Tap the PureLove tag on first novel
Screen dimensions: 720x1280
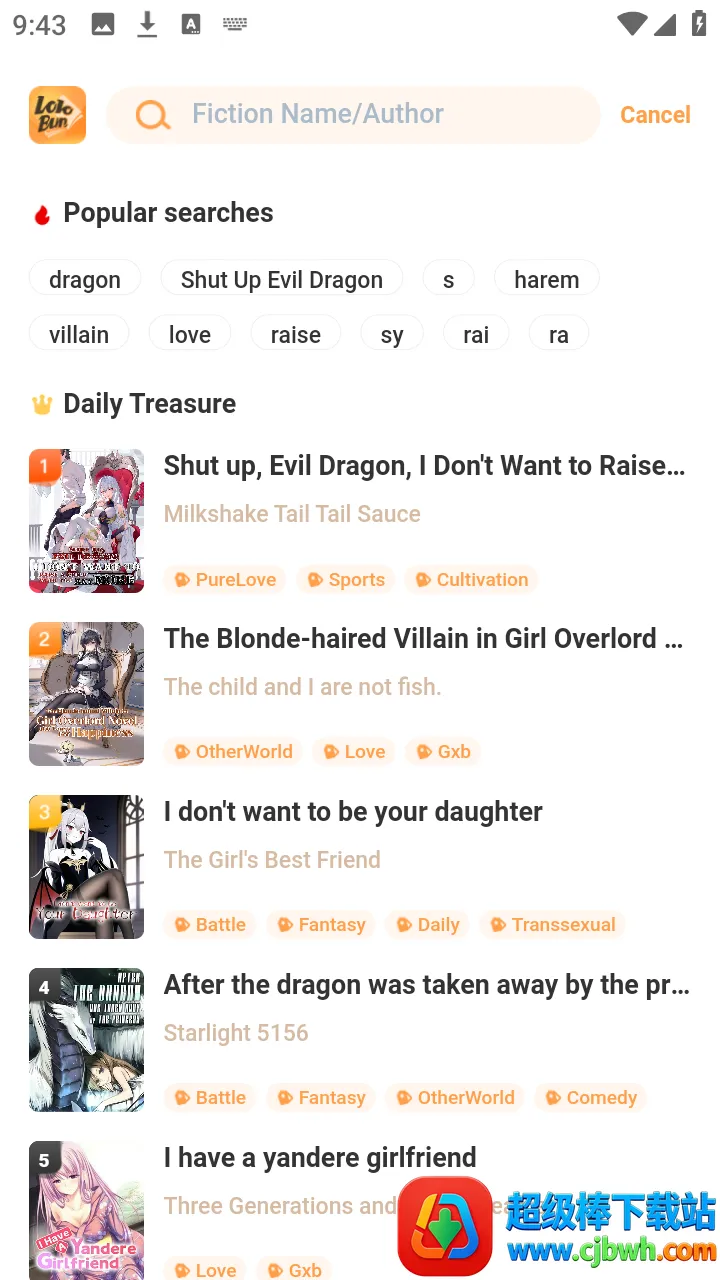225,580
